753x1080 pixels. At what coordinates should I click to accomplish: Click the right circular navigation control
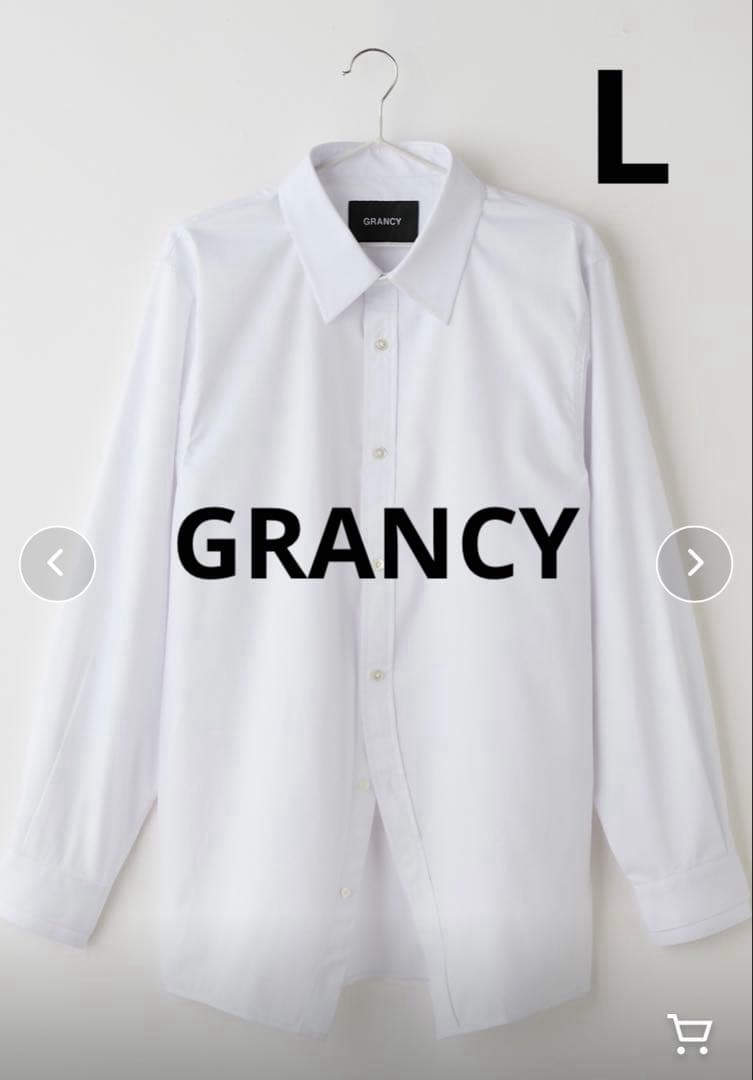(695, 562)
